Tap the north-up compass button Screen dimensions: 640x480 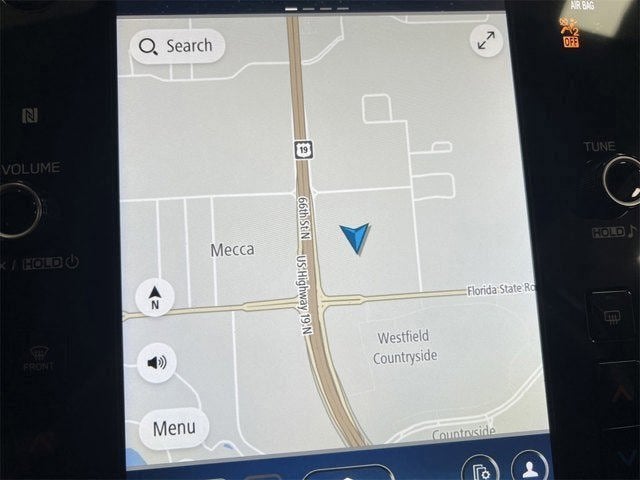[x=155, y=296]
